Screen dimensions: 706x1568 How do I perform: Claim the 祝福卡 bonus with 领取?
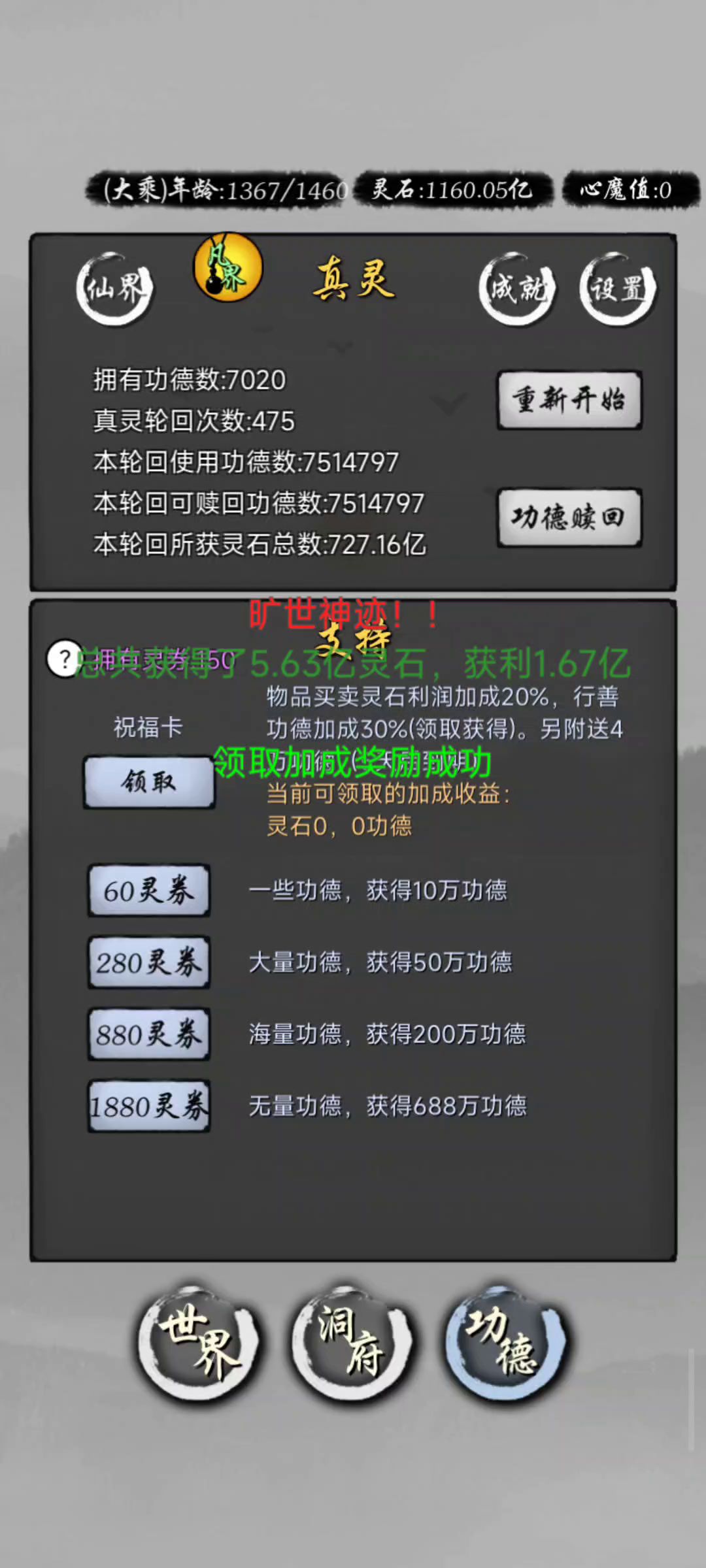(x=149, y=782)
